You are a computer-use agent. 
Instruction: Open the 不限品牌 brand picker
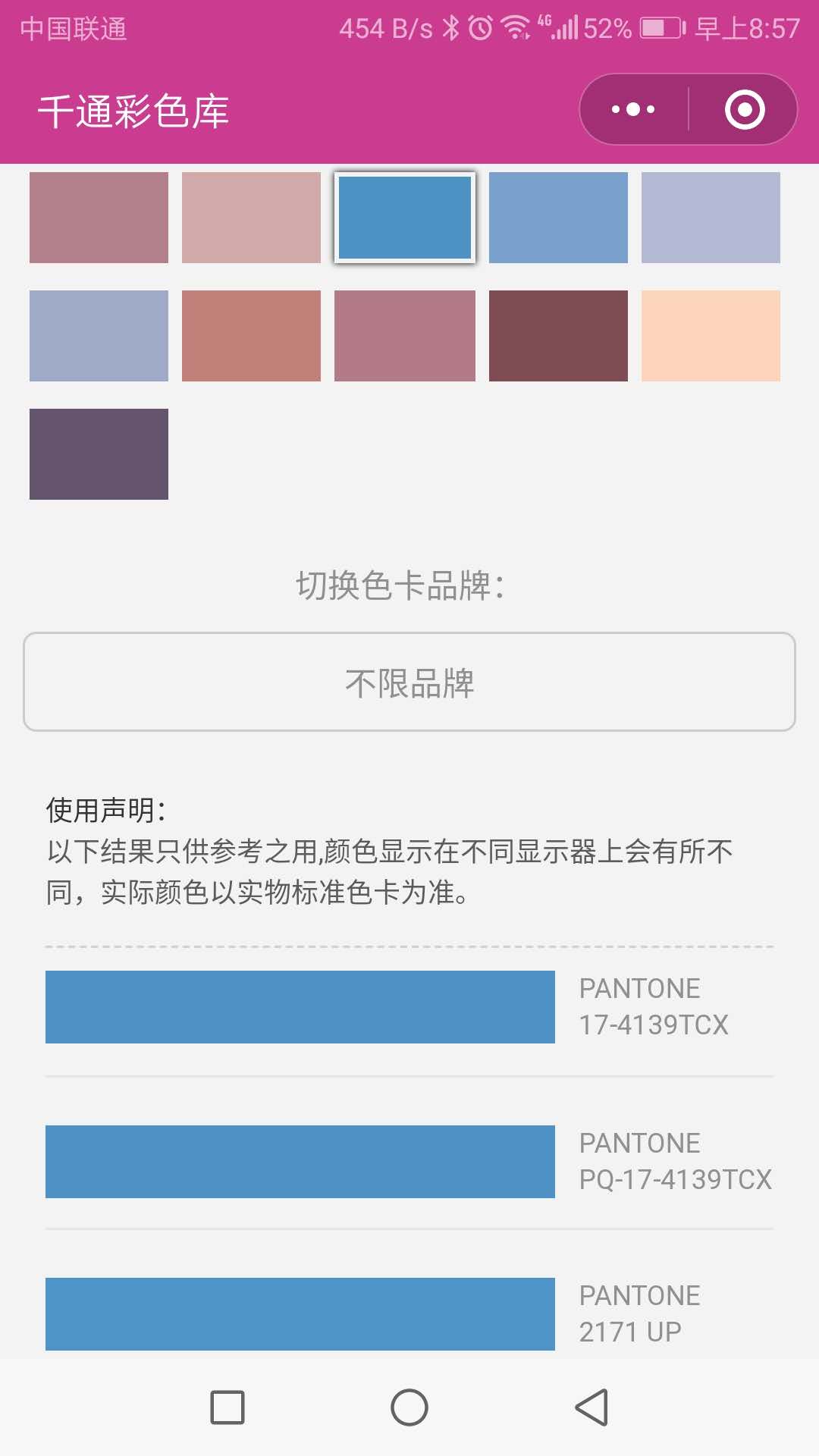409,682
